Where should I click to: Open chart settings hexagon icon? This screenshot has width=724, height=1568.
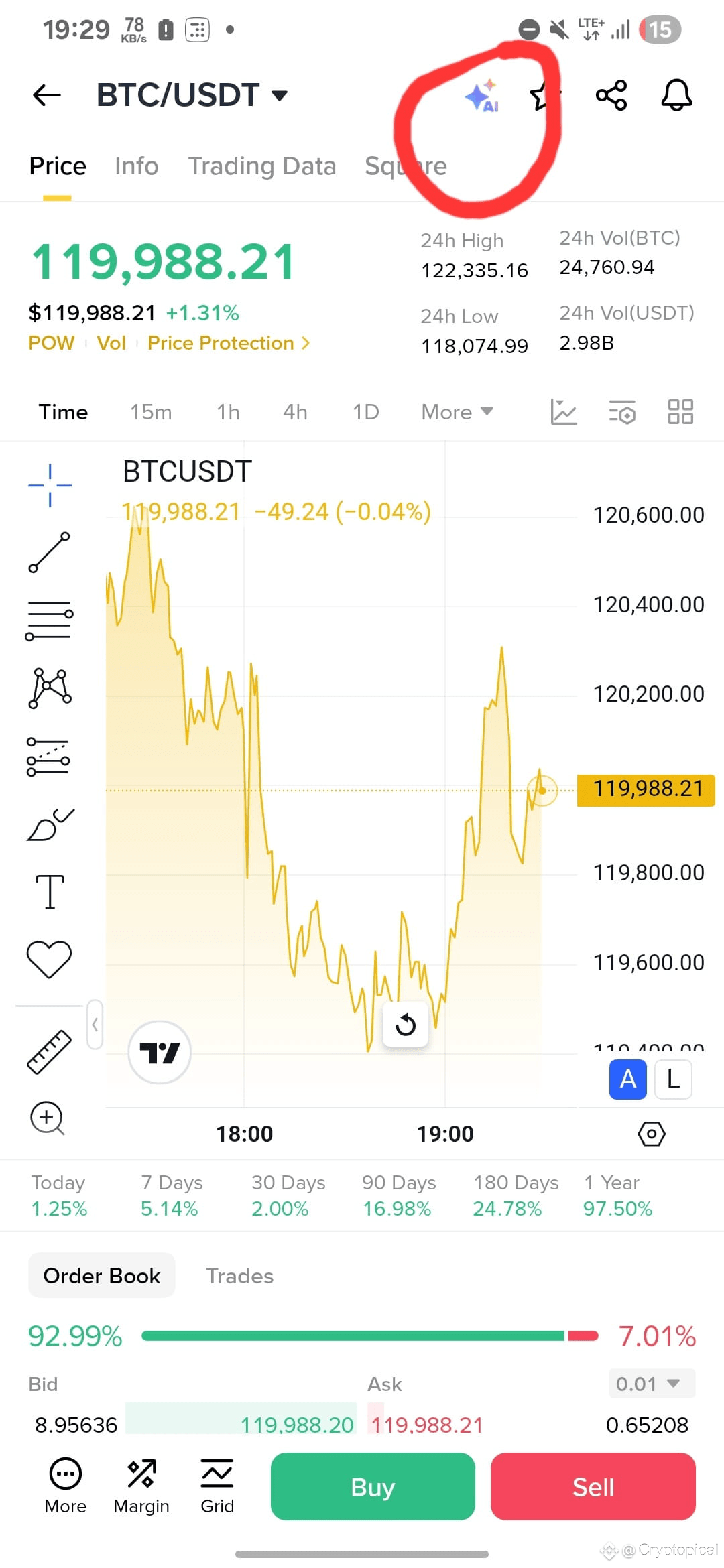click(x=652, y=1134)
